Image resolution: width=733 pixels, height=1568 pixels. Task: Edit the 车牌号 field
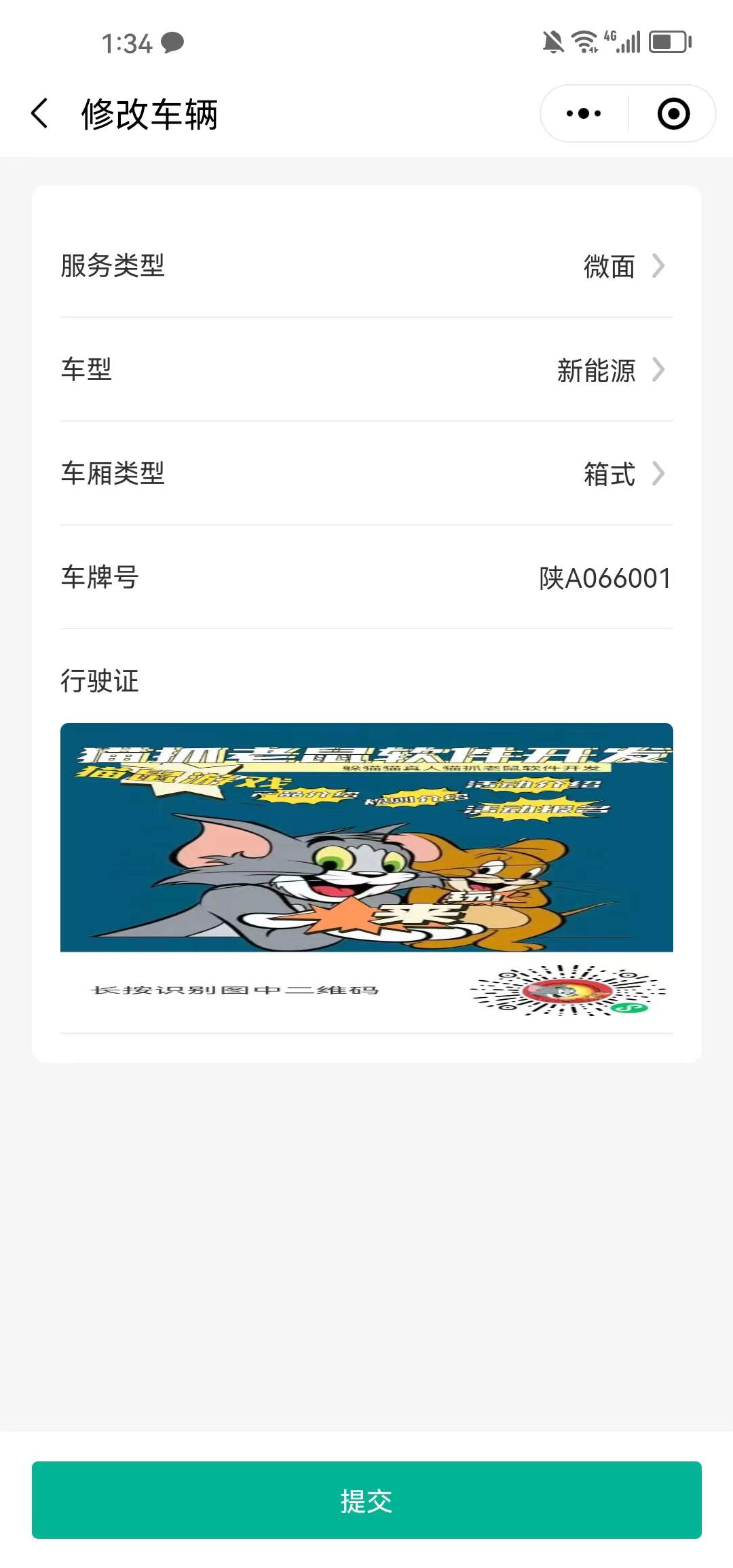[x=604, y=578]
